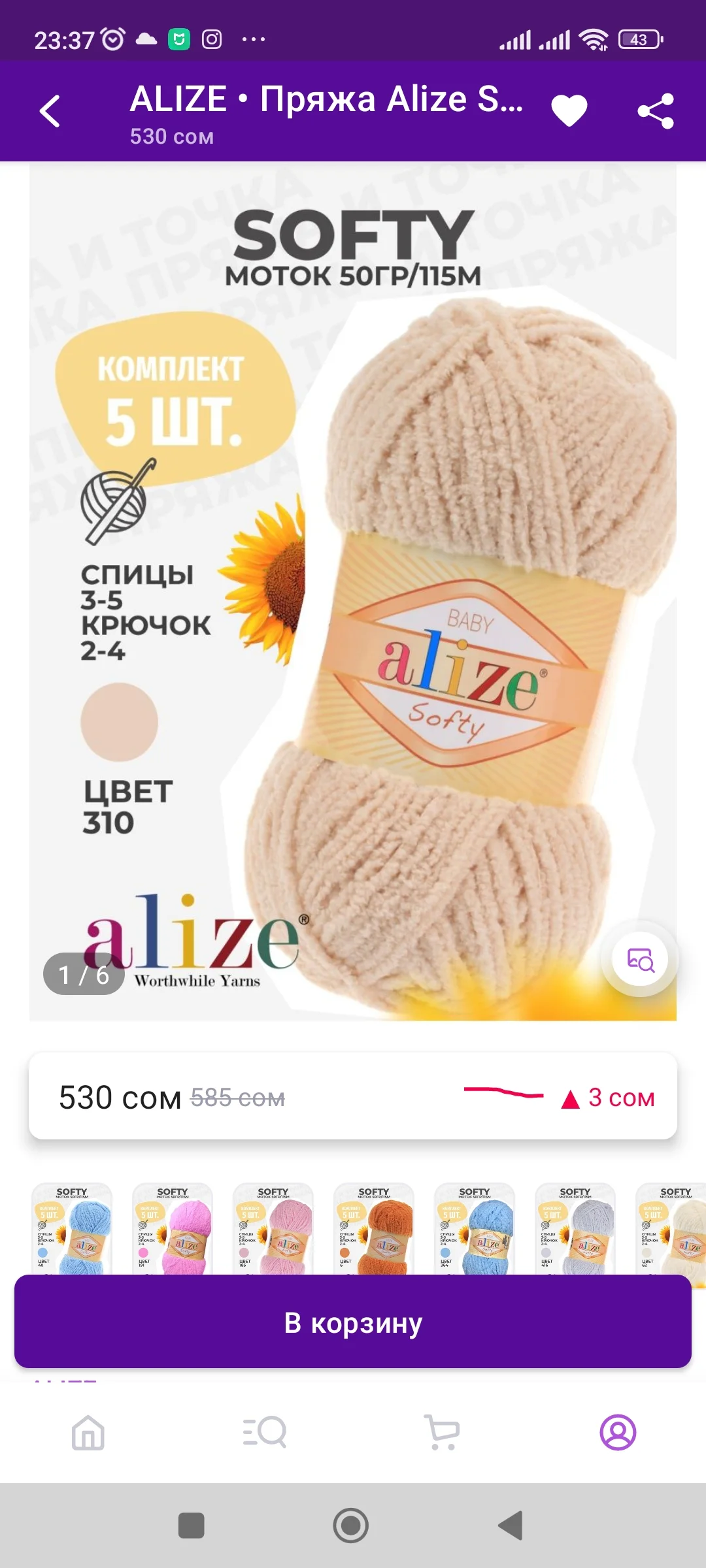
Task: Tap the crossed-out old price 585 сом
Action: (x=237, y=1094)
